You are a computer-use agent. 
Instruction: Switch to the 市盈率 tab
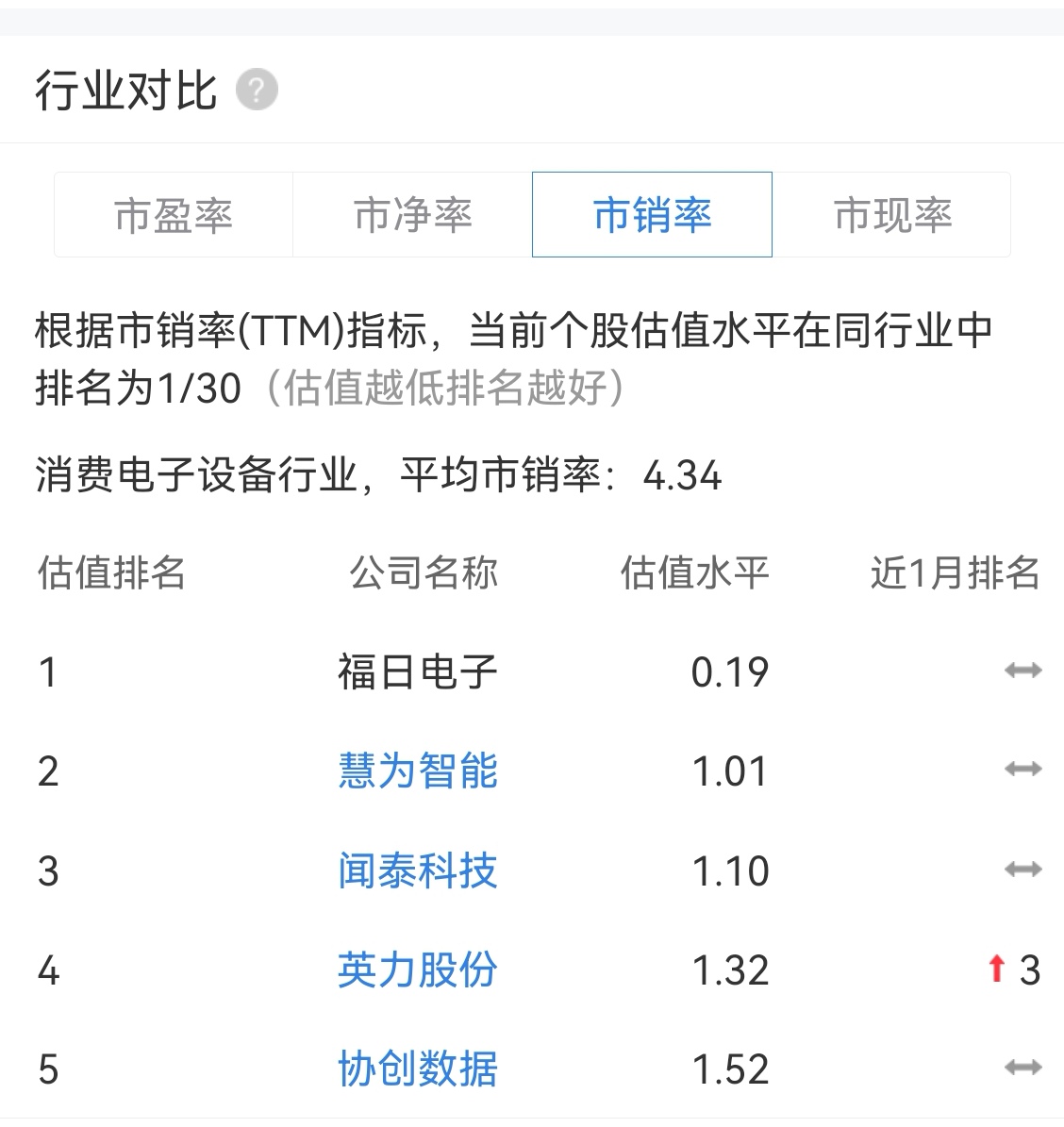pyautogui.click(x=173, y=215)
